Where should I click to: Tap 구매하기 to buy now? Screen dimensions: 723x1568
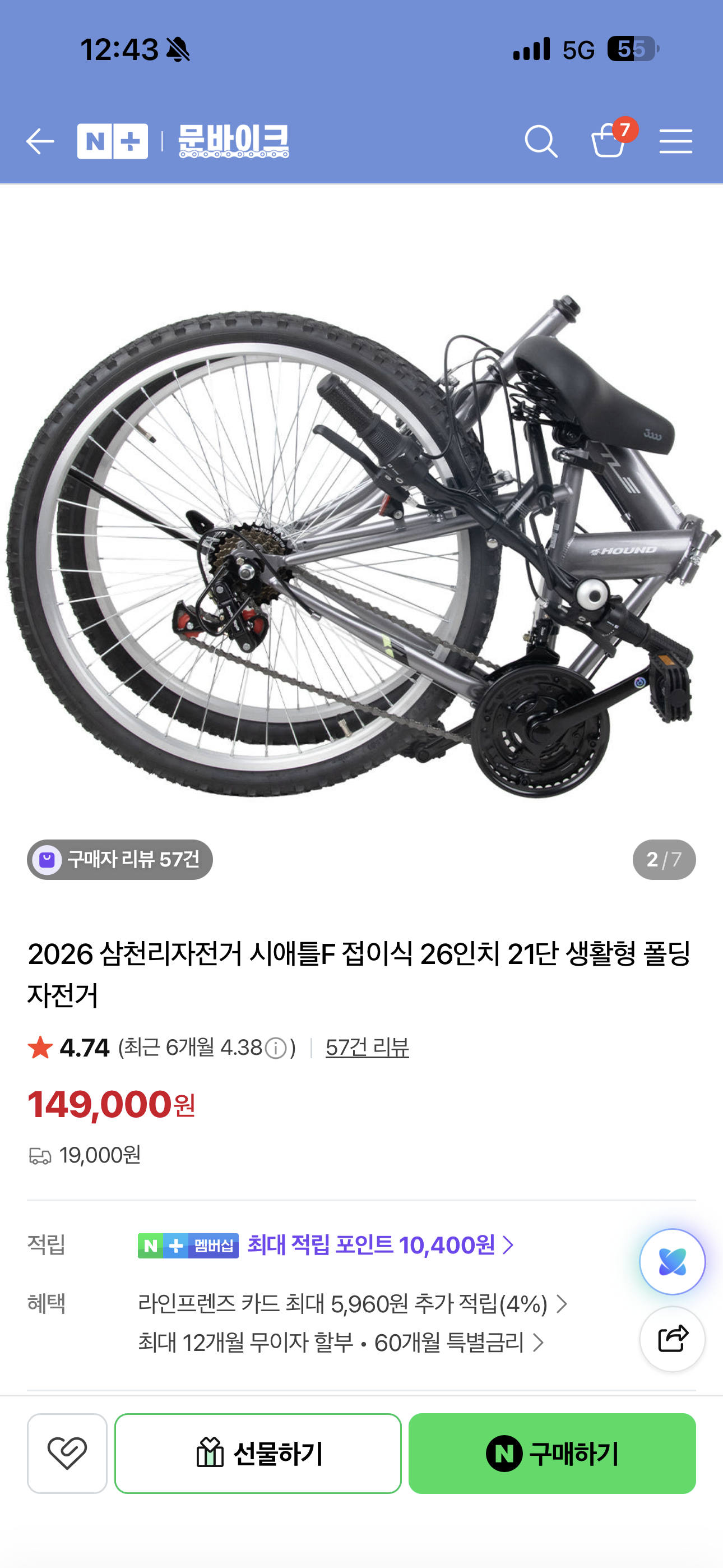tap(552, 1453)
